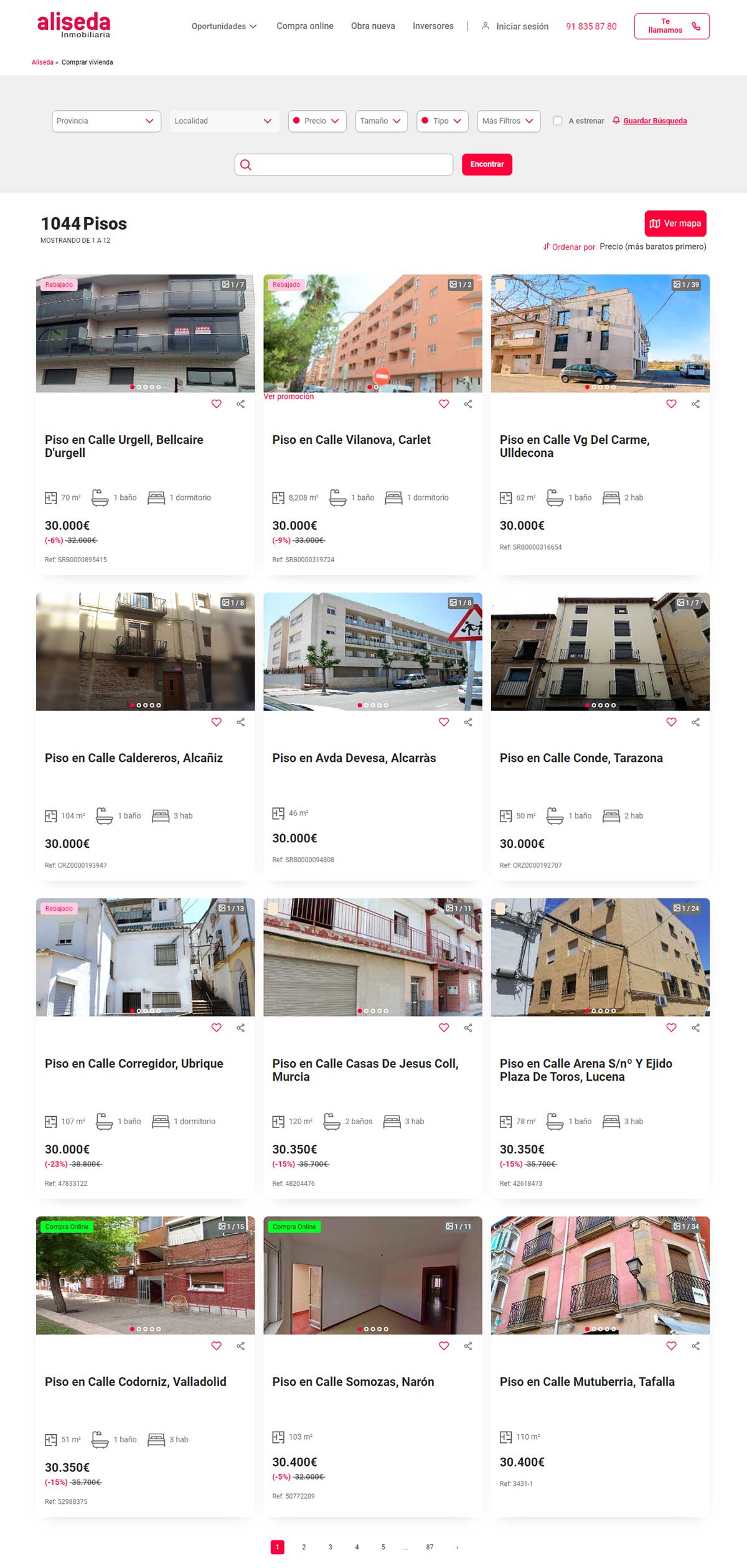
Task: Open the Más Filtros menu
Action: tap(507, 121)
